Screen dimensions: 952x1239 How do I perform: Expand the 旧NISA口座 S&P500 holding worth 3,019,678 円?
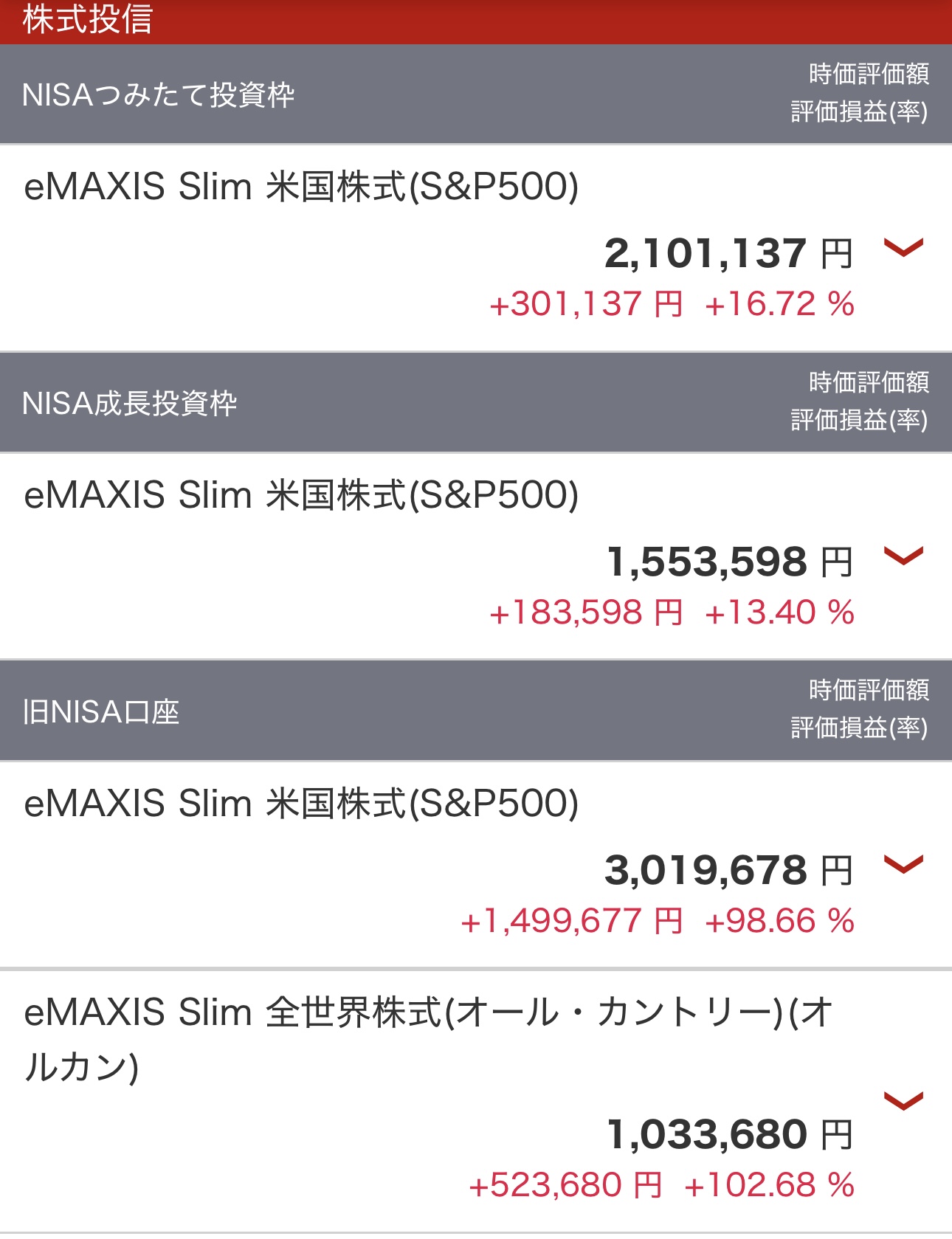tap(903, 864)
